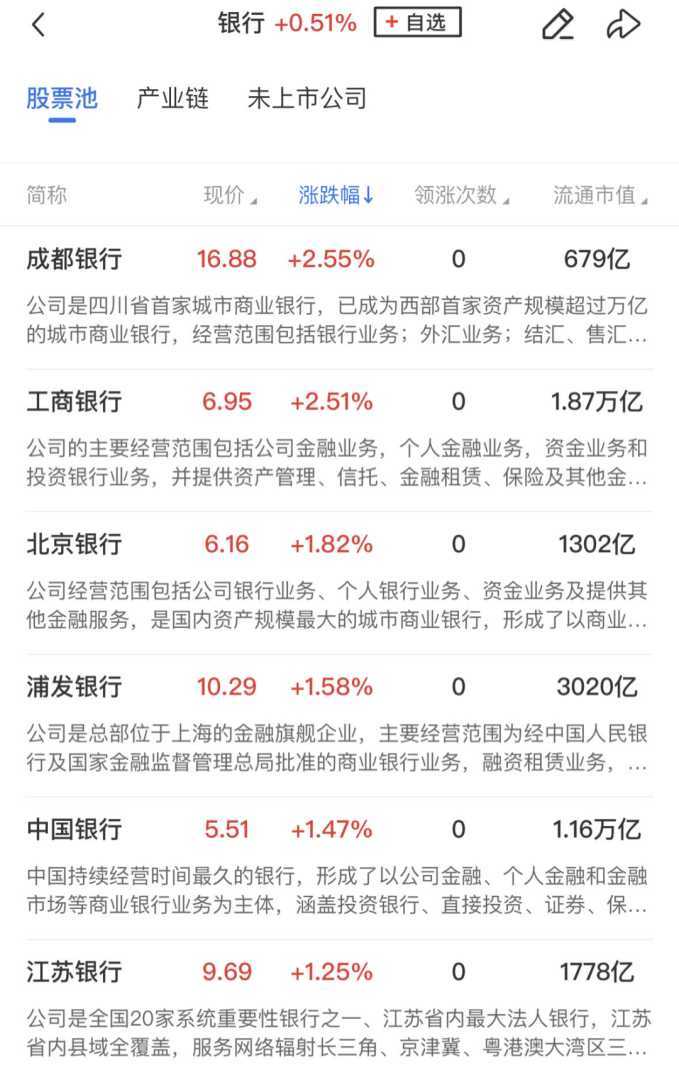Sort the list by 现价
Image resolution: width=679 pixels, height=1080 pixels.
(230, 195)
